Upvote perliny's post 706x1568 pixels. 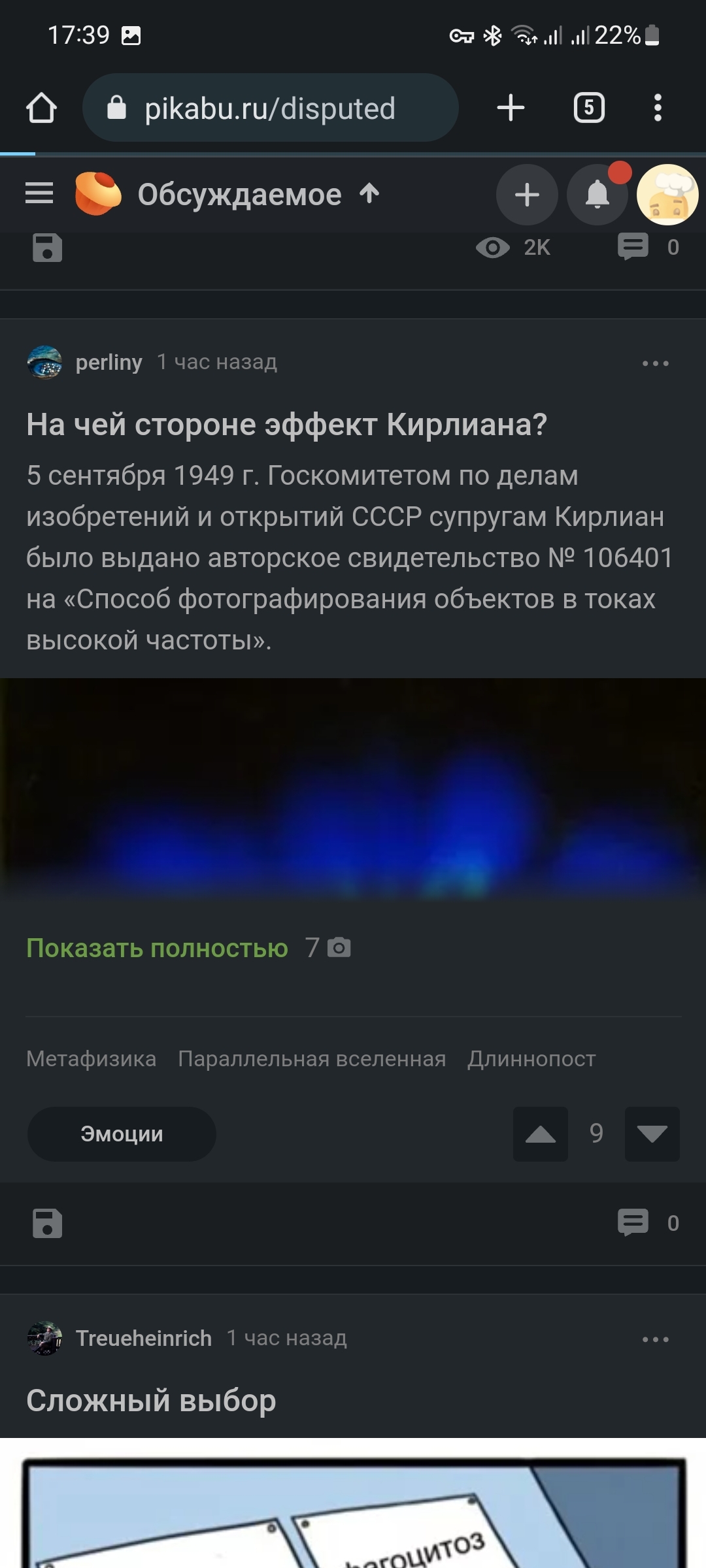[540, 1134]
